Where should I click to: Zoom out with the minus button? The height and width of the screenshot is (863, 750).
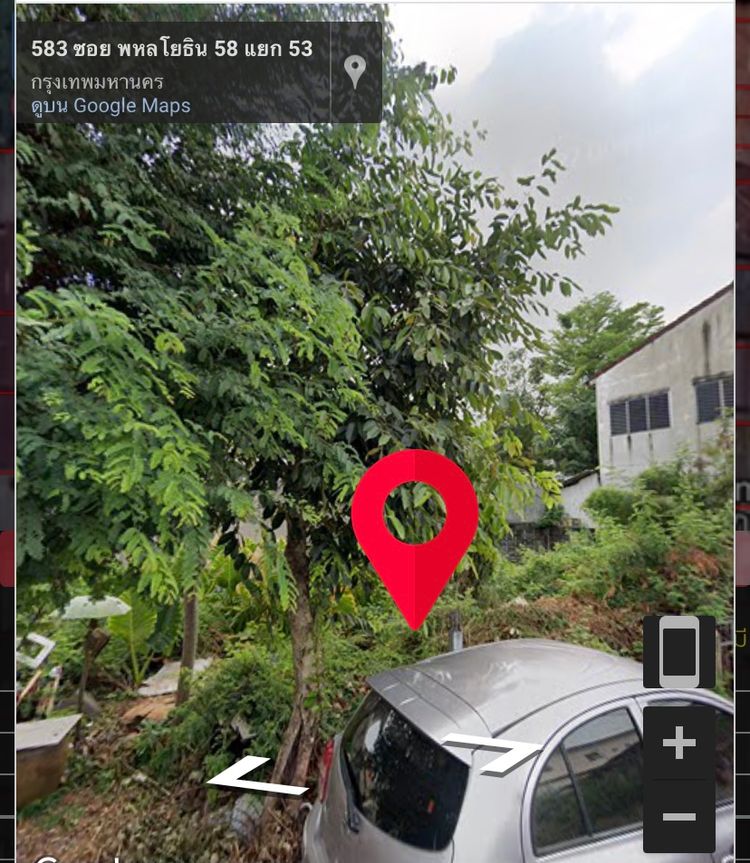point(679,817)
